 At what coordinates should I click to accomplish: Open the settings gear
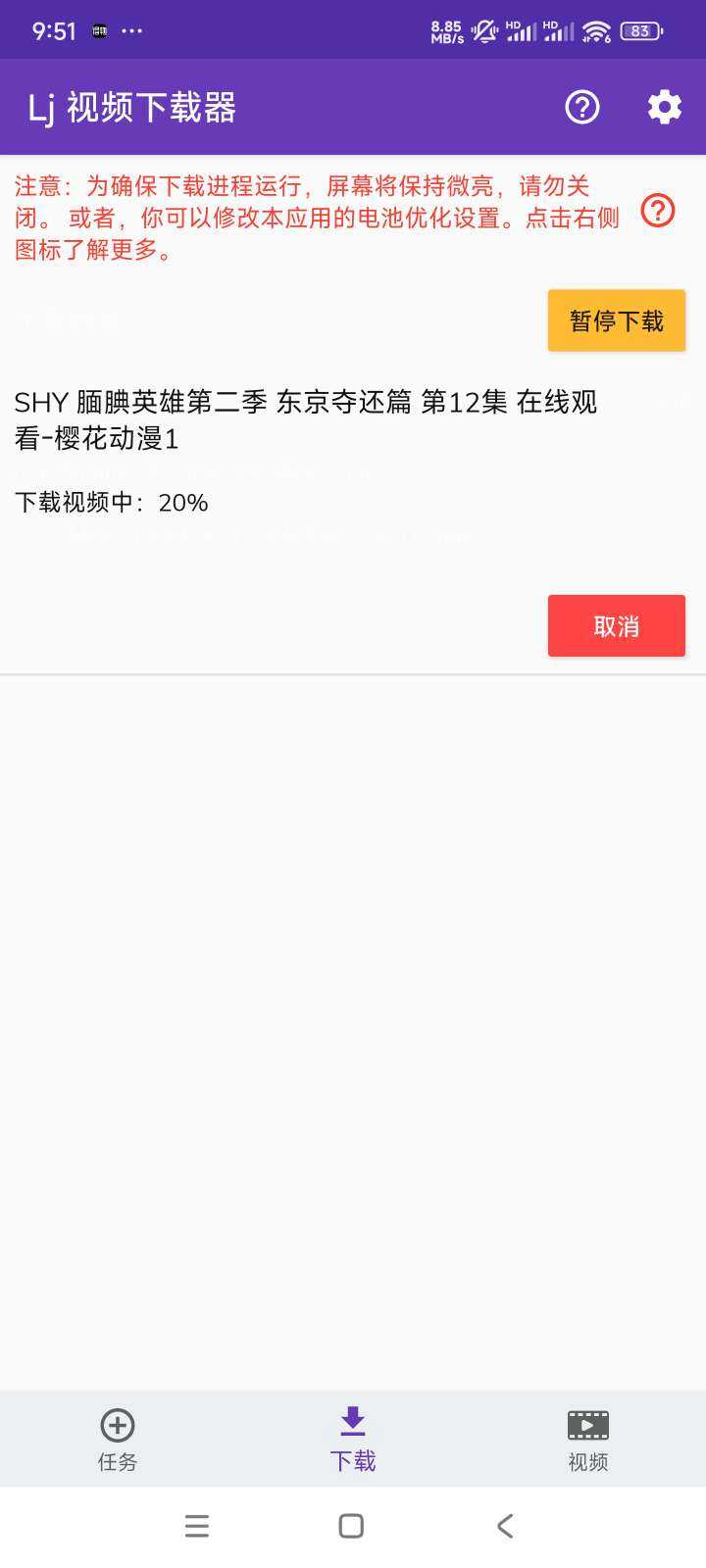665,107
